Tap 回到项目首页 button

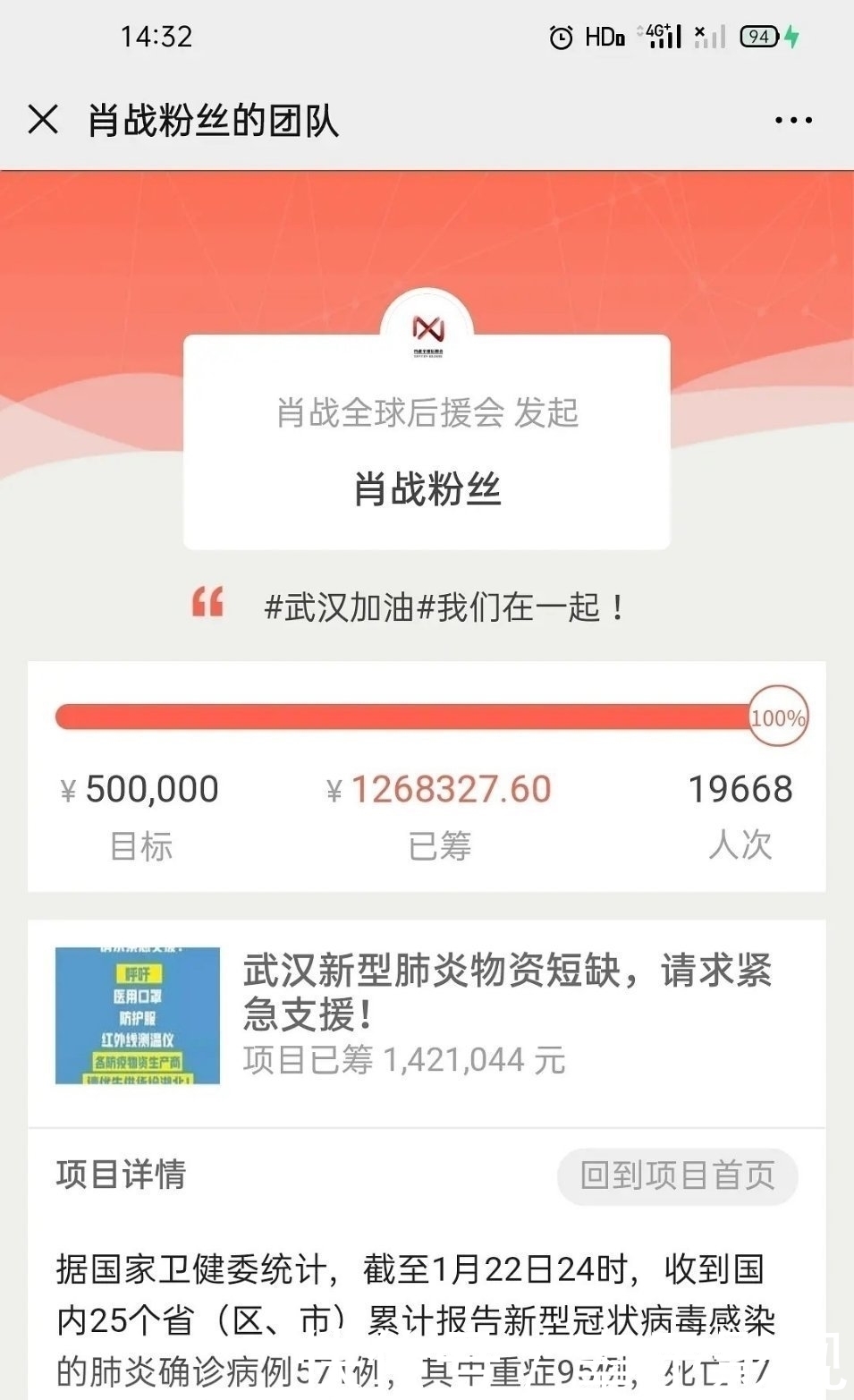coord(675,1177)
